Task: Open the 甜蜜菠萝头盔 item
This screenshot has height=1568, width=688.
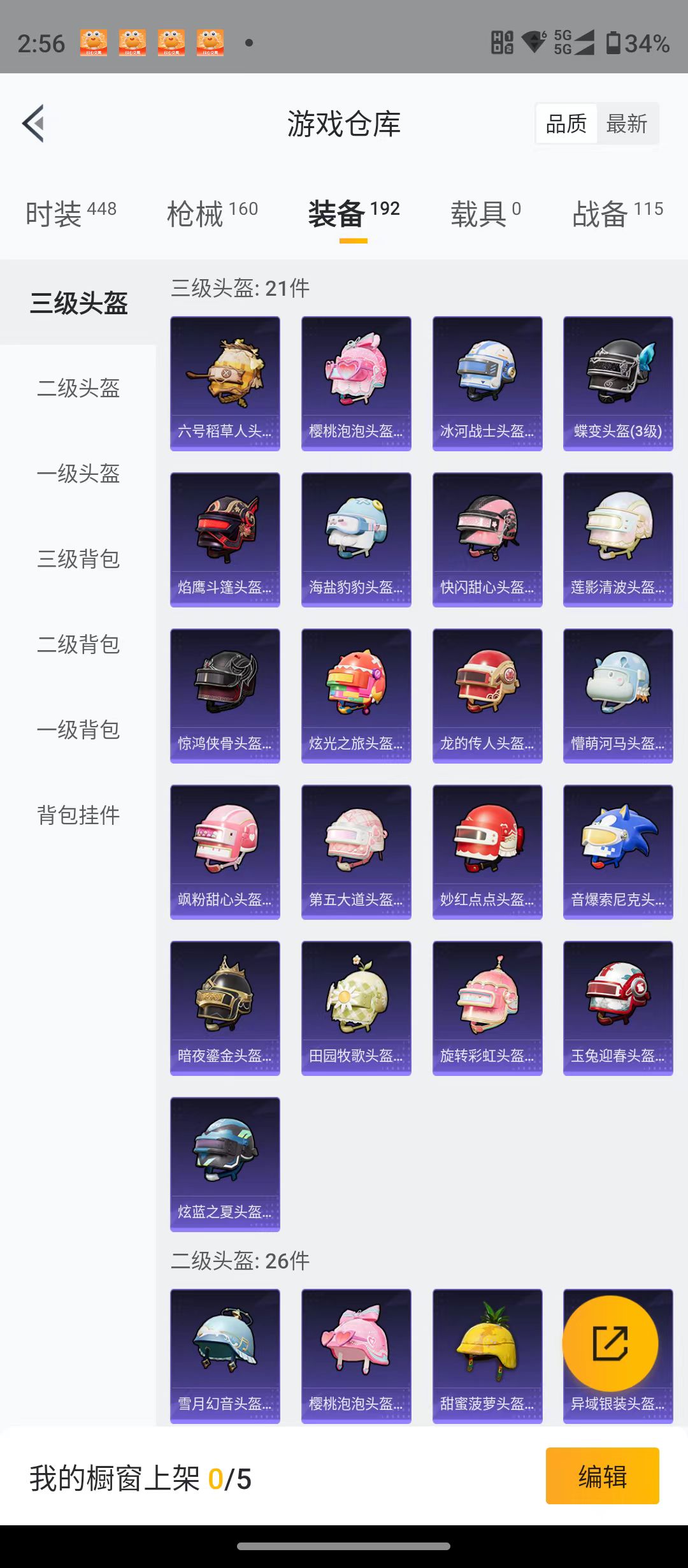Action: 487,1354
